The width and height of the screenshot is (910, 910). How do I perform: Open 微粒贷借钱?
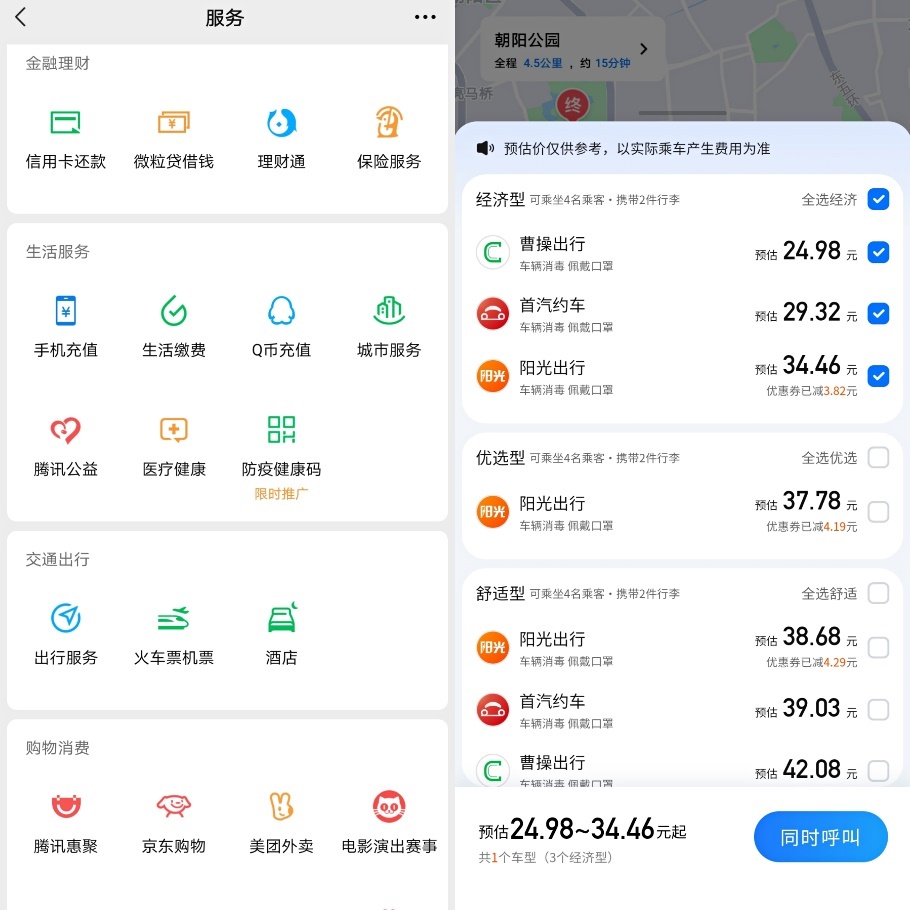coord(174,138)
